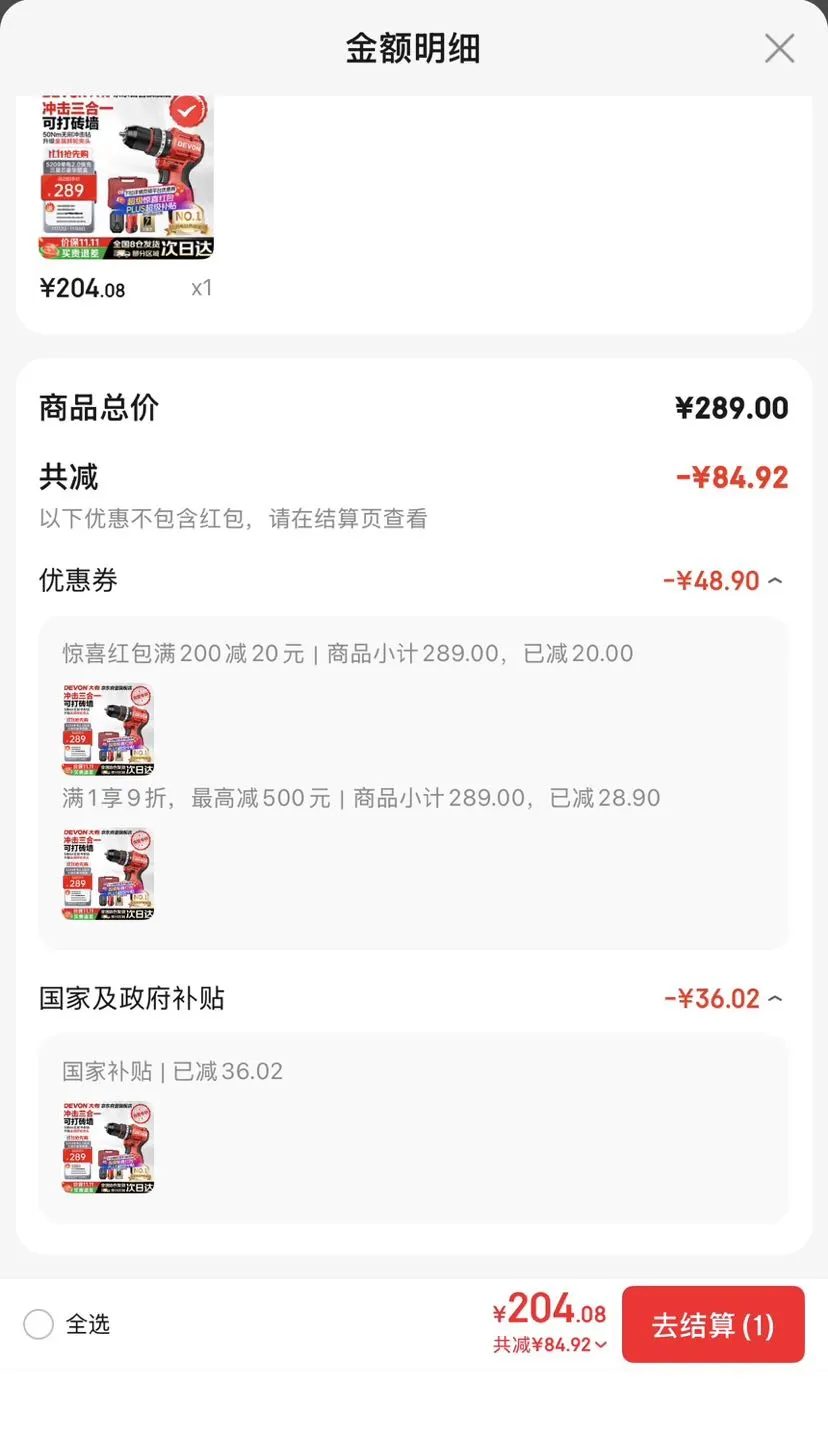The image size is (828, 1436).
Task: Click the -¥36.02 subsidy amount
Action: point(712,998)
